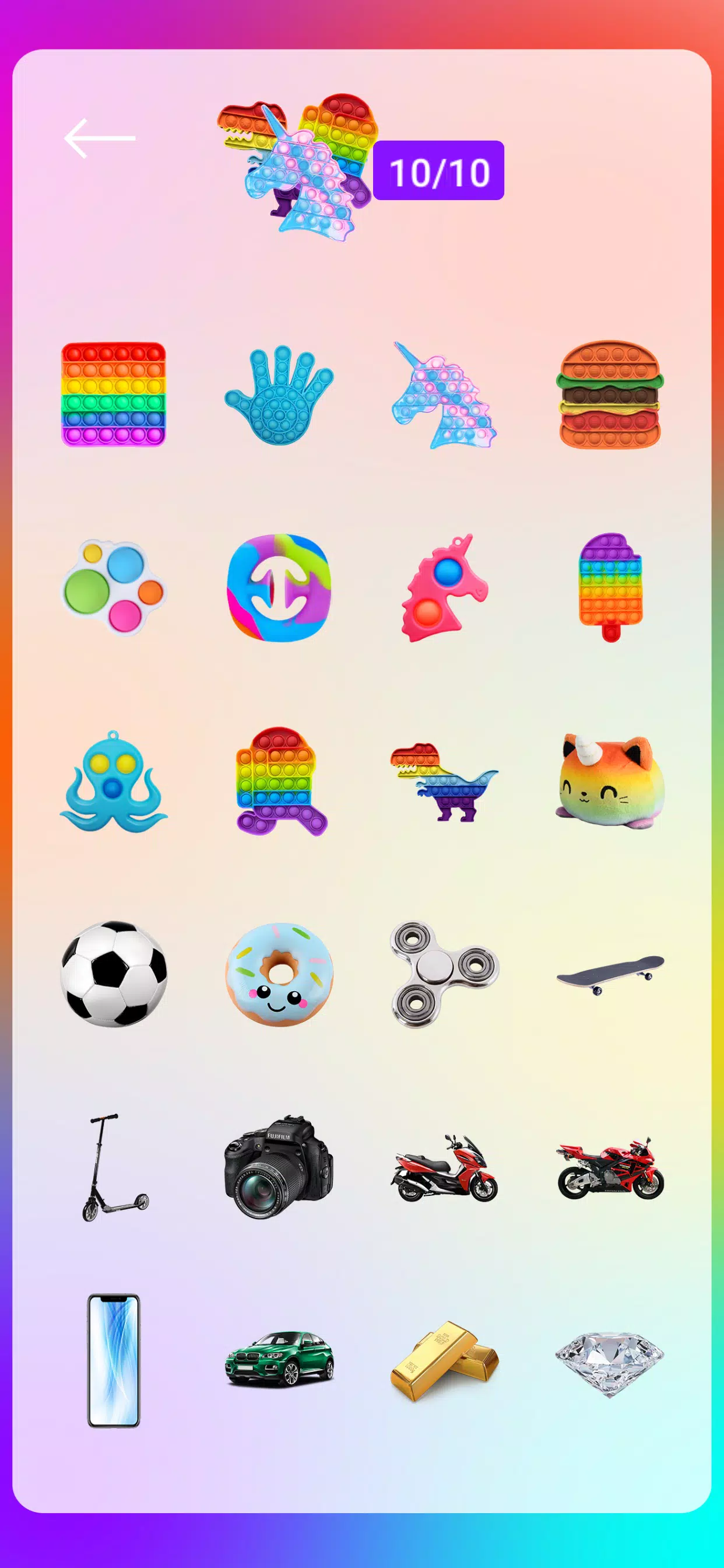Viewport: 724px width, 1568px height.
Task: Pick the soccer ball
Action: pyautogui.click(x=114, y=975)
